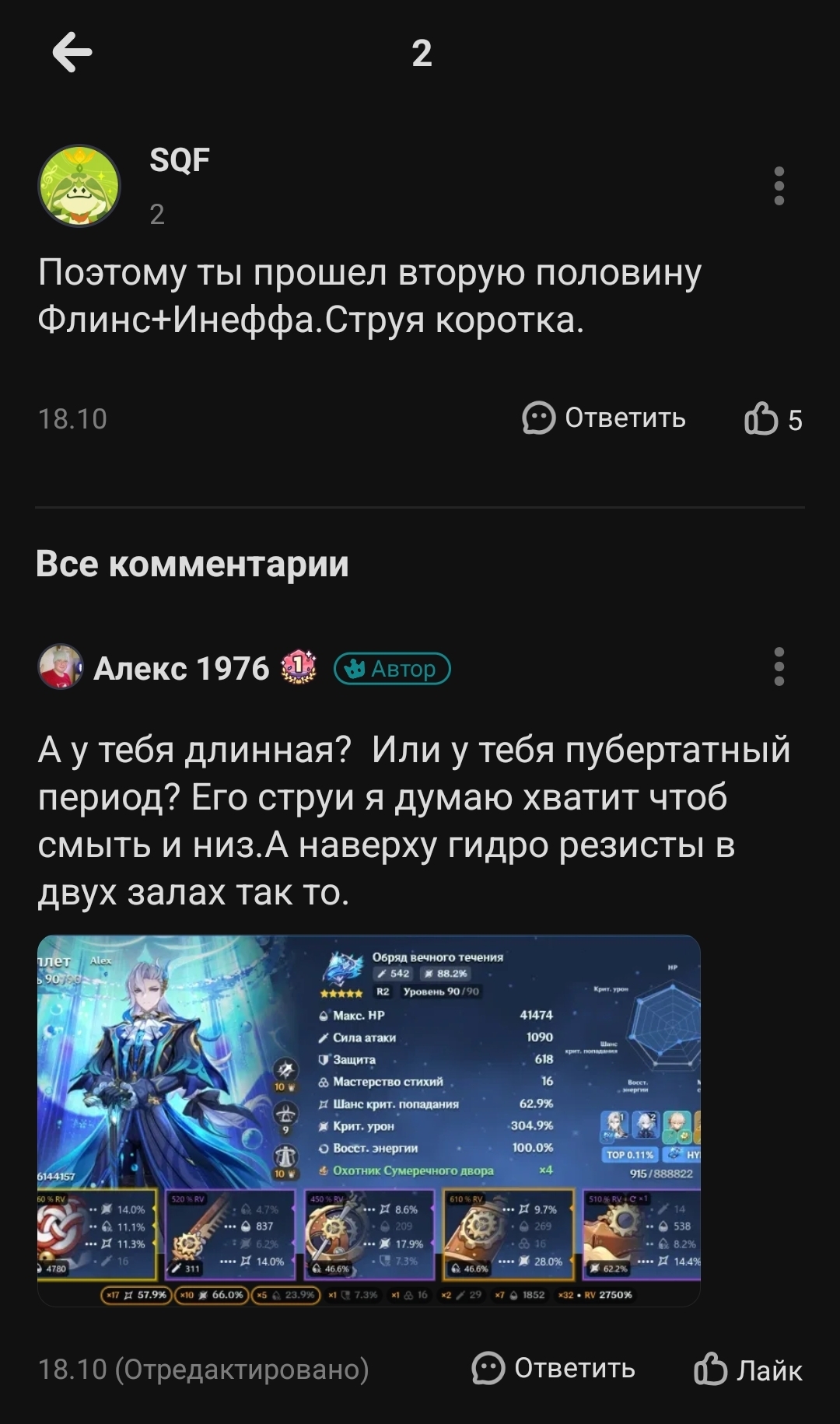Open overflow menu on SQF's comment
The width and height of the screenshot is (840, 1424).
tap(779, 186)
